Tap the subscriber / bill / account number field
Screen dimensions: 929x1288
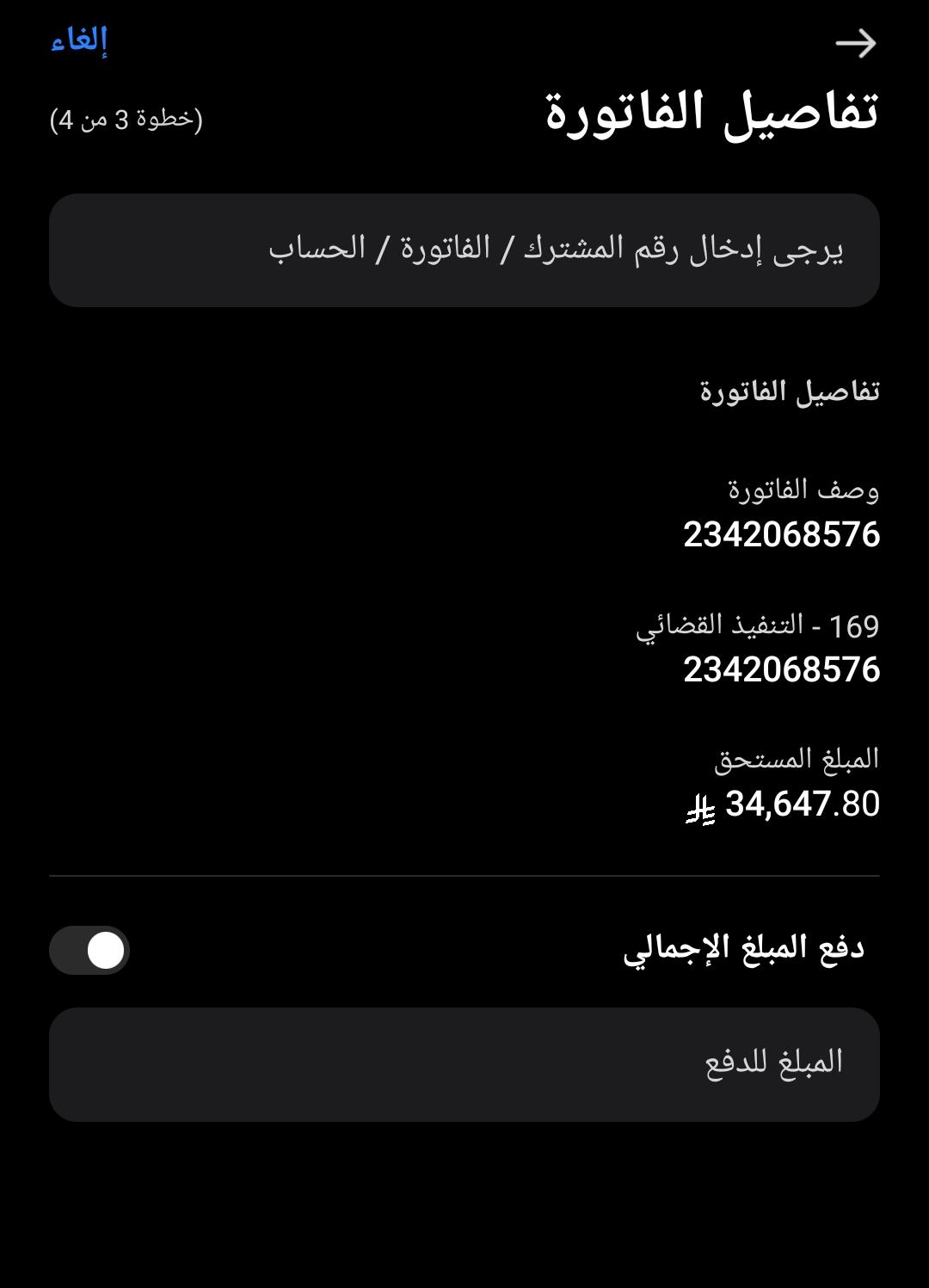tap(464, 250)
